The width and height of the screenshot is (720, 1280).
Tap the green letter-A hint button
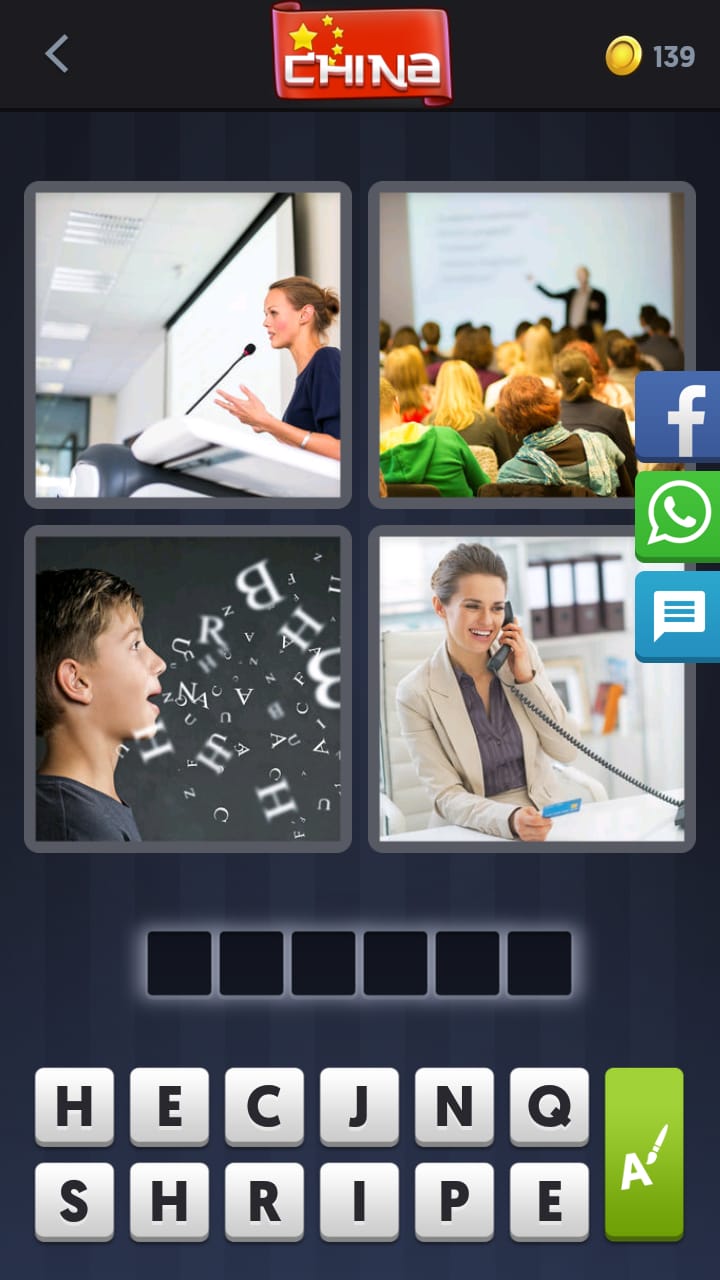(x=644, y=1154)
